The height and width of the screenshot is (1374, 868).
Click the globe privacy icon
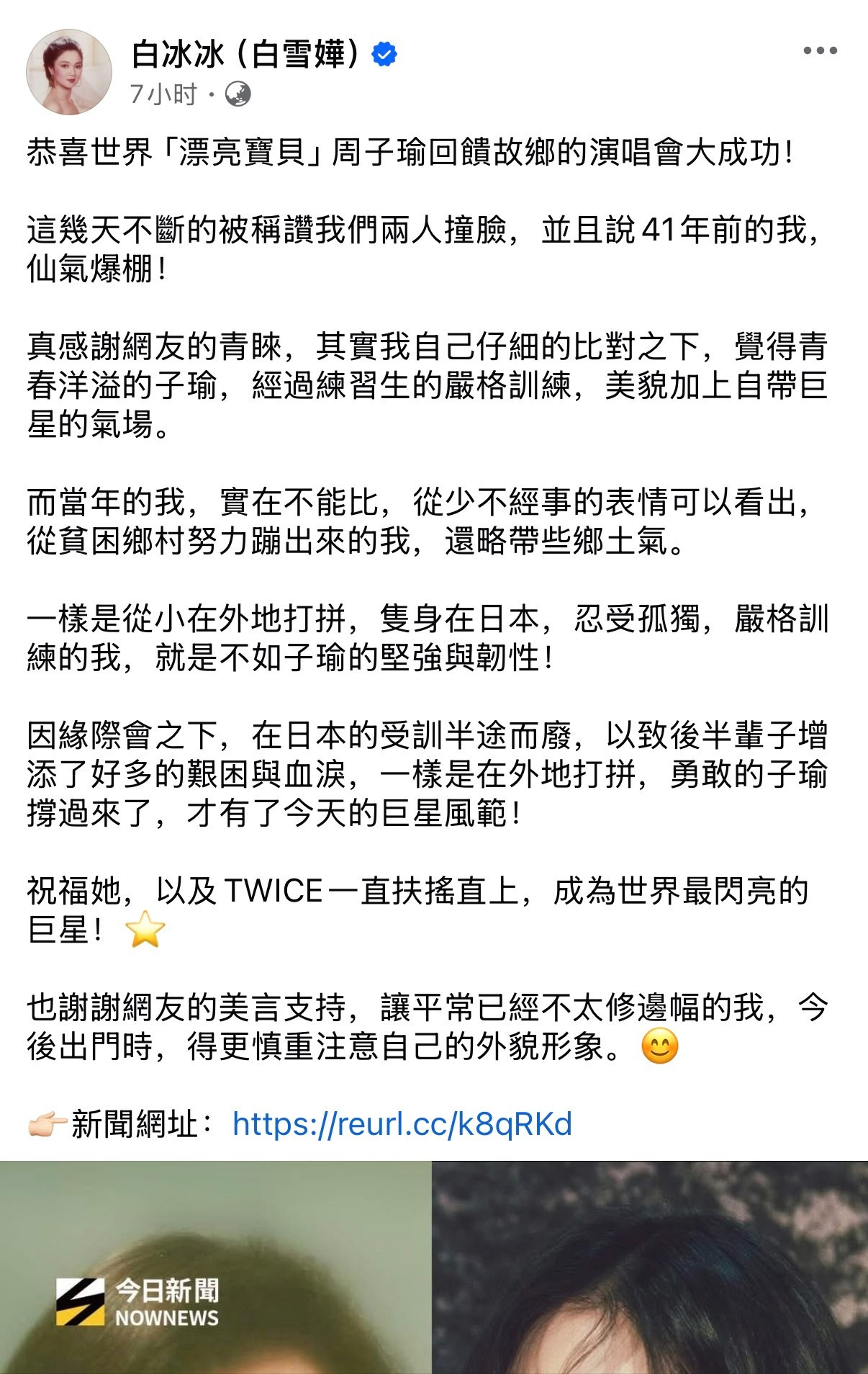(238, 94)
